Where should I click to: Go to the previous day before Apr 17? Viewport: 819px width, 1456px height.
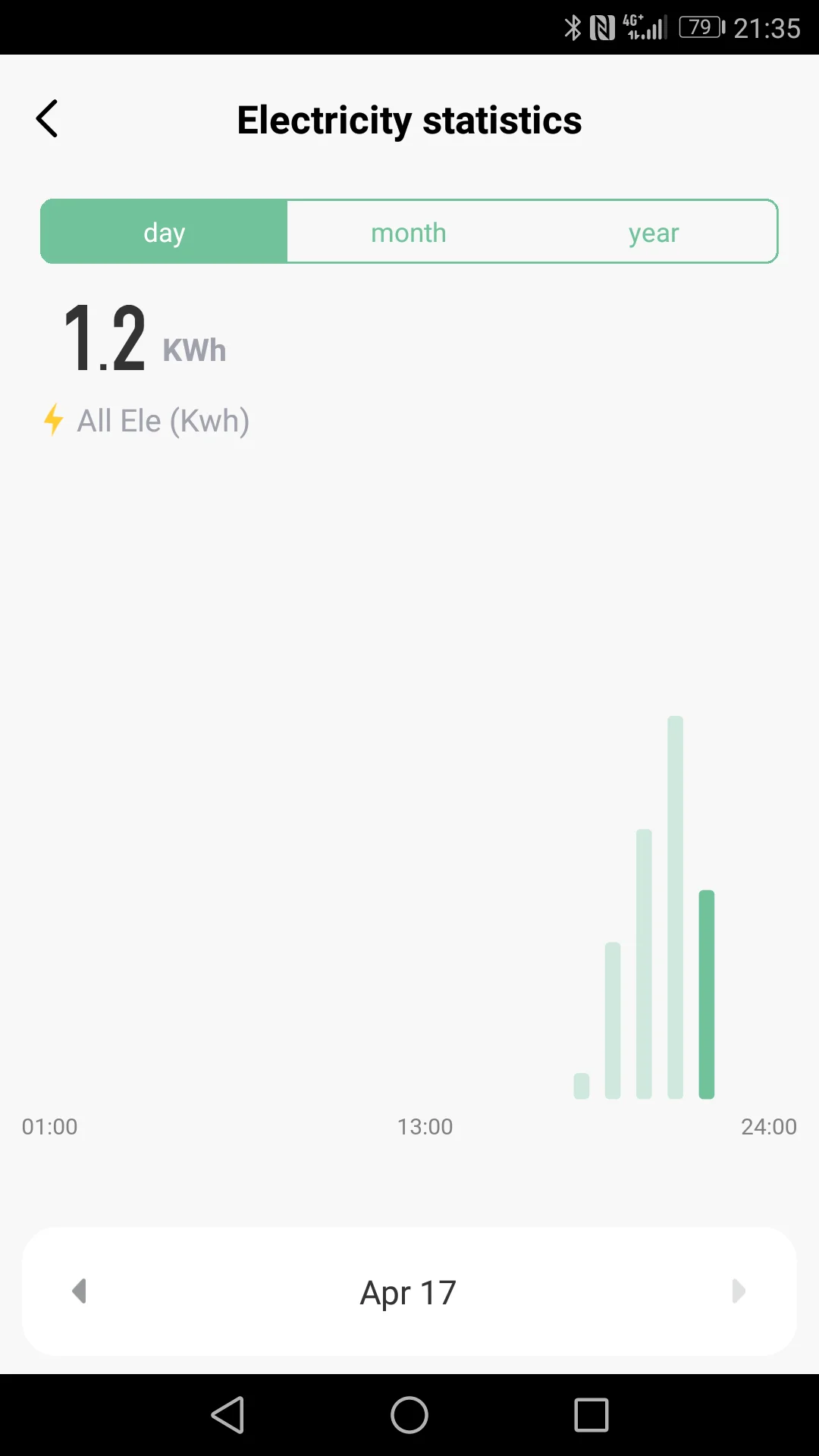pos(80,1291)
